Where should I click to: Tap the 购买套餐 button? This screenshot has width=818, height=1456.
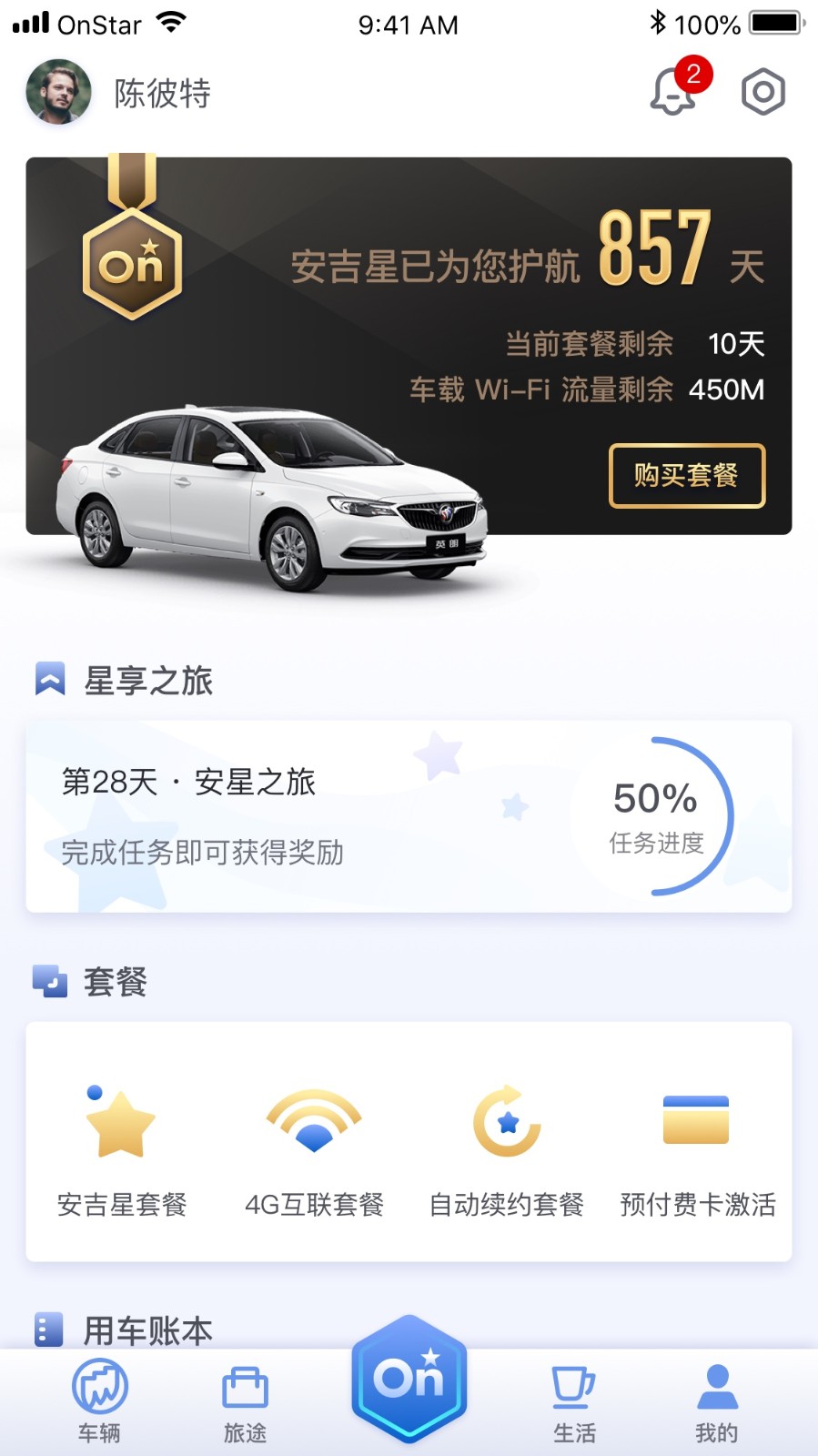click(686, 475)
